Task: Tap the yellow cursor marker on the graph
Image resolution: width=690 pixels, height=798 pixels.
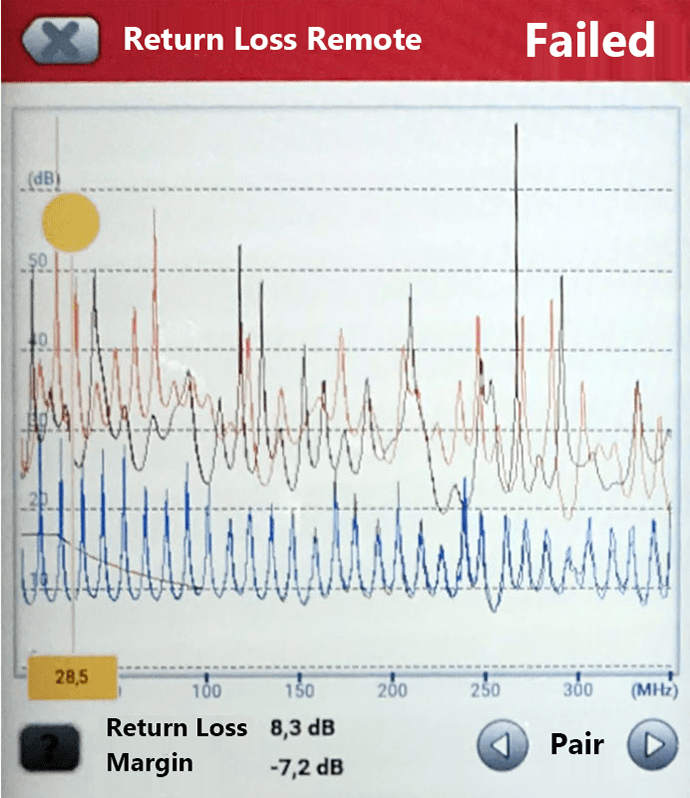Action: tap(71, 222)
